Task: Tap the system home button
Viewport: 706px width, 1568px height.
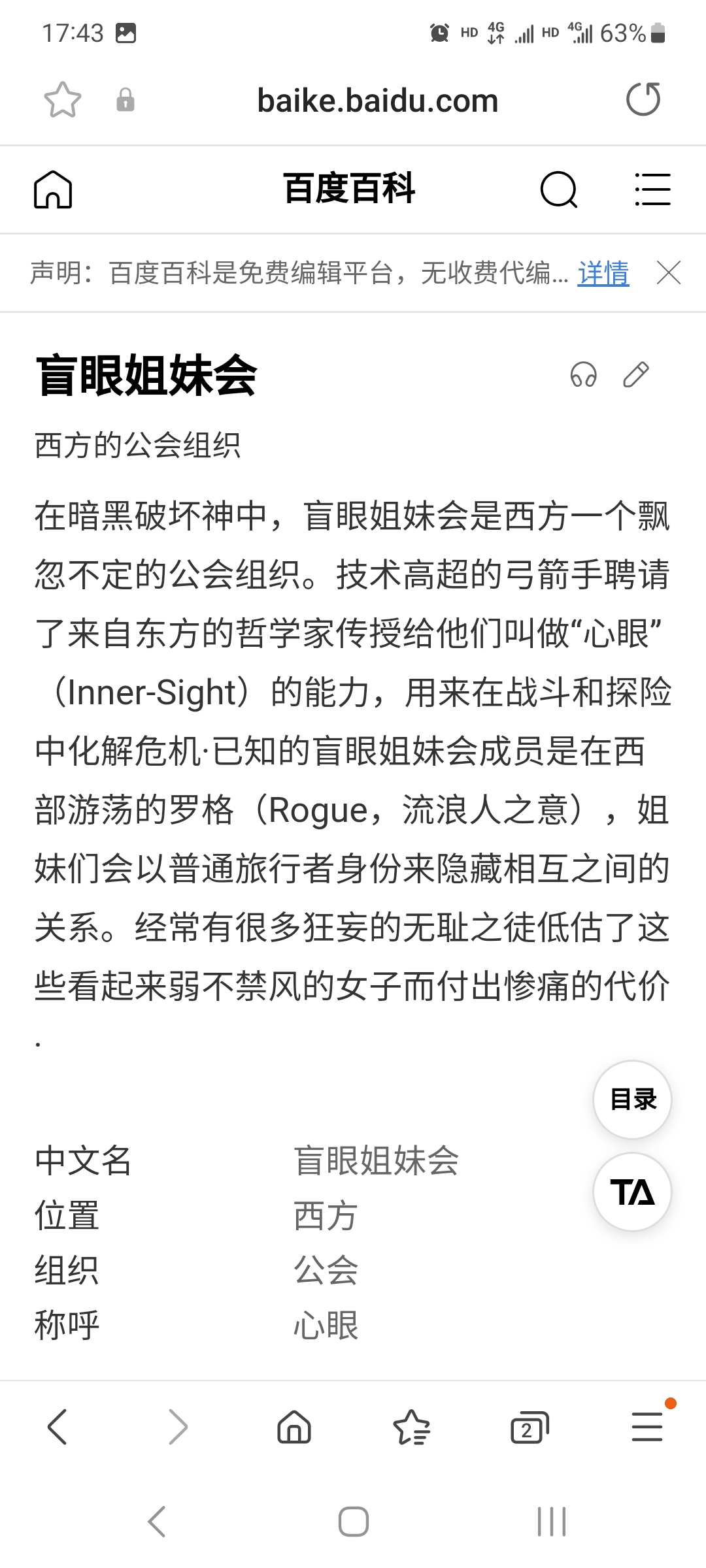Action: 353,1522
